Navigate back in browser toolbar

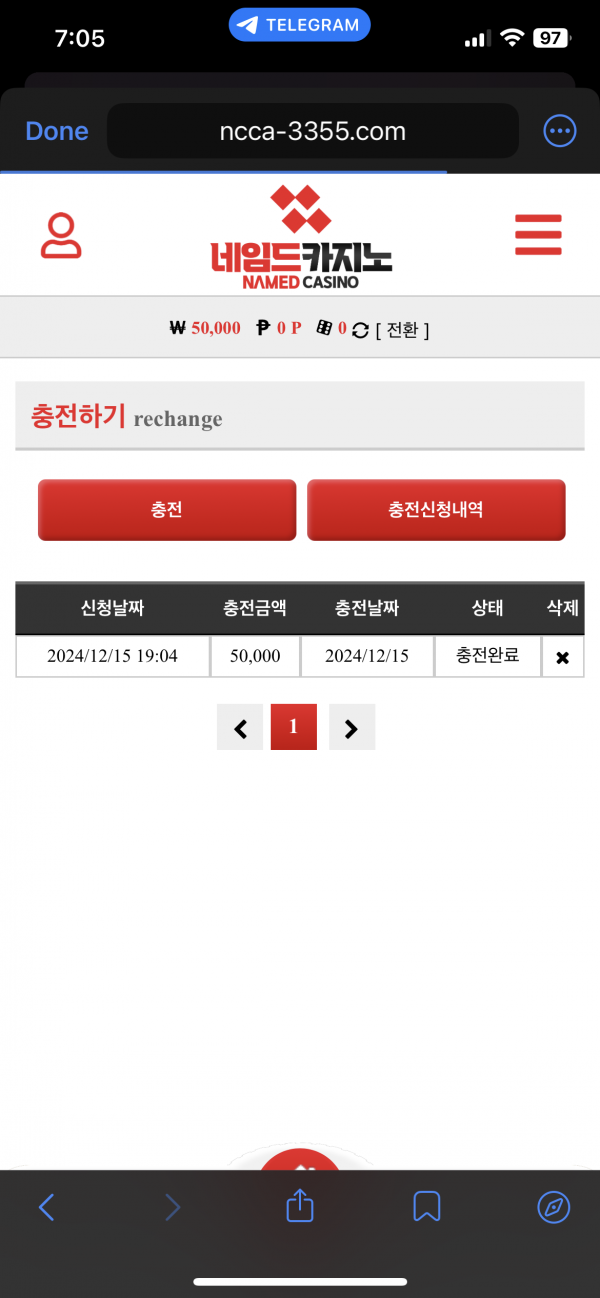[x=46, y=1208]
